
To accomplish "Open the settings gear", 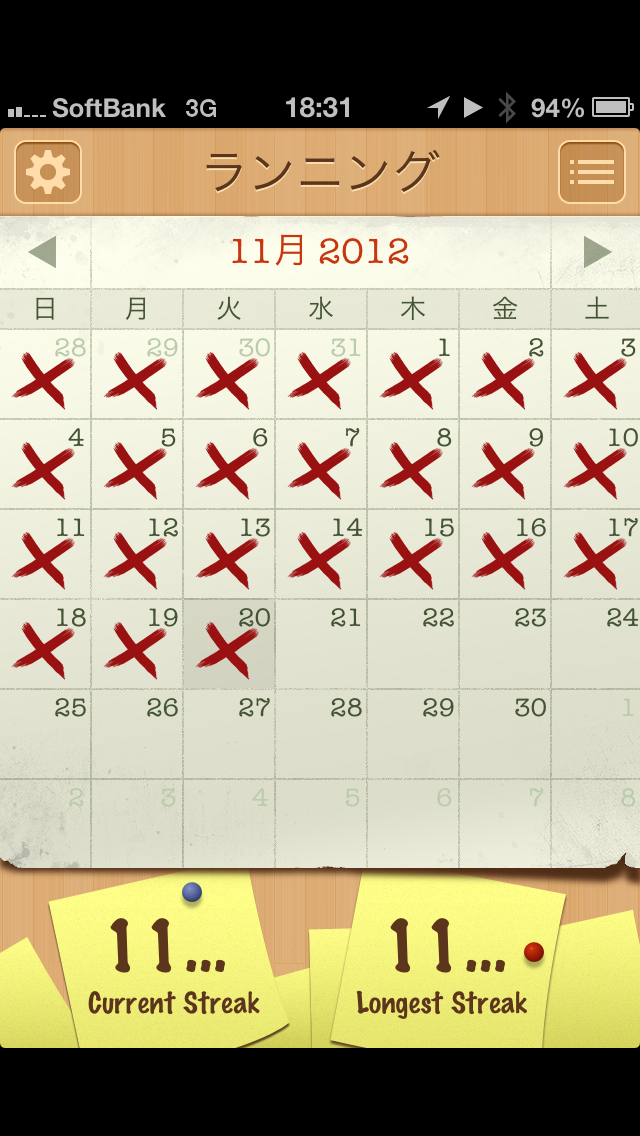I will (x=47, y=172).
